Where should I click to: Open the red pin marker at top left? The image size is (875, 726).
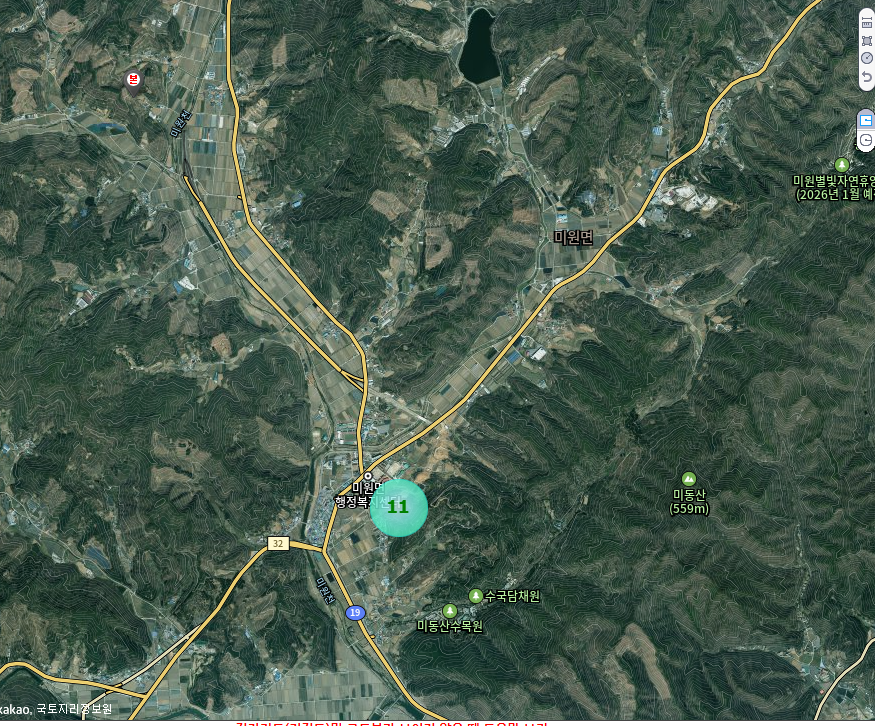133,80
